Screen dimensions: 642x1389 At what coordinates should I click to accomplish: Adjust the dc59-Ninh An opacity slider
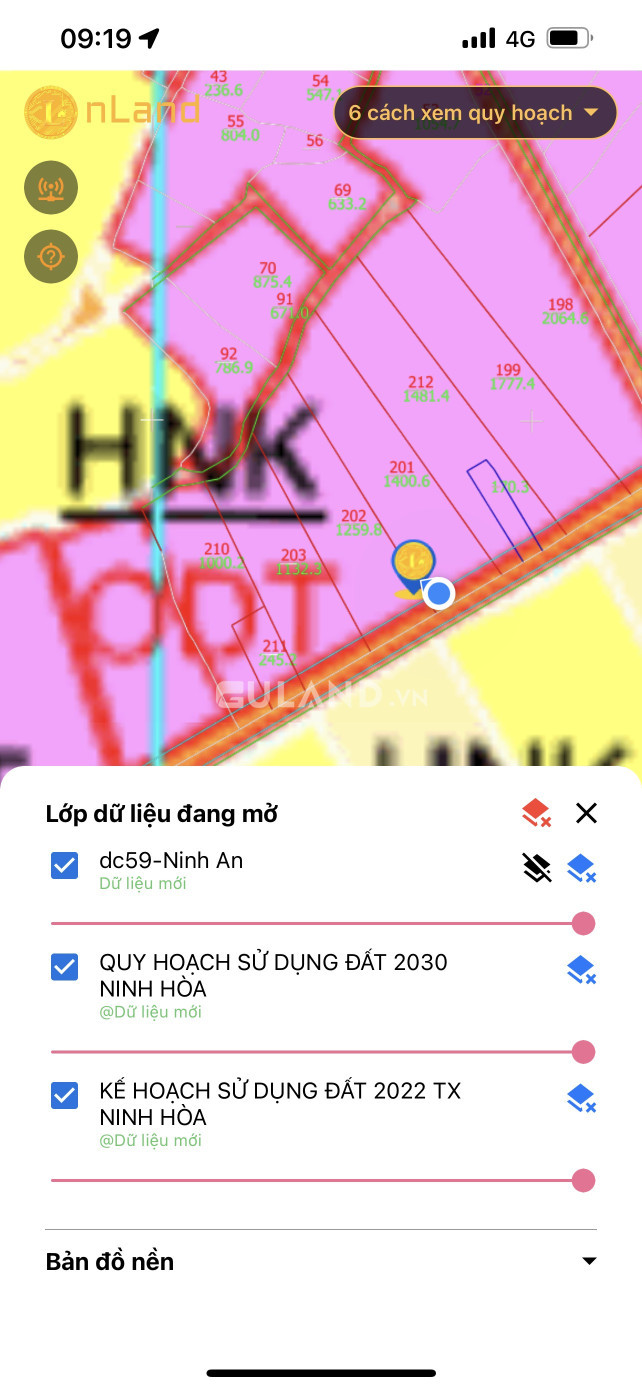click(x=583, y=923)
